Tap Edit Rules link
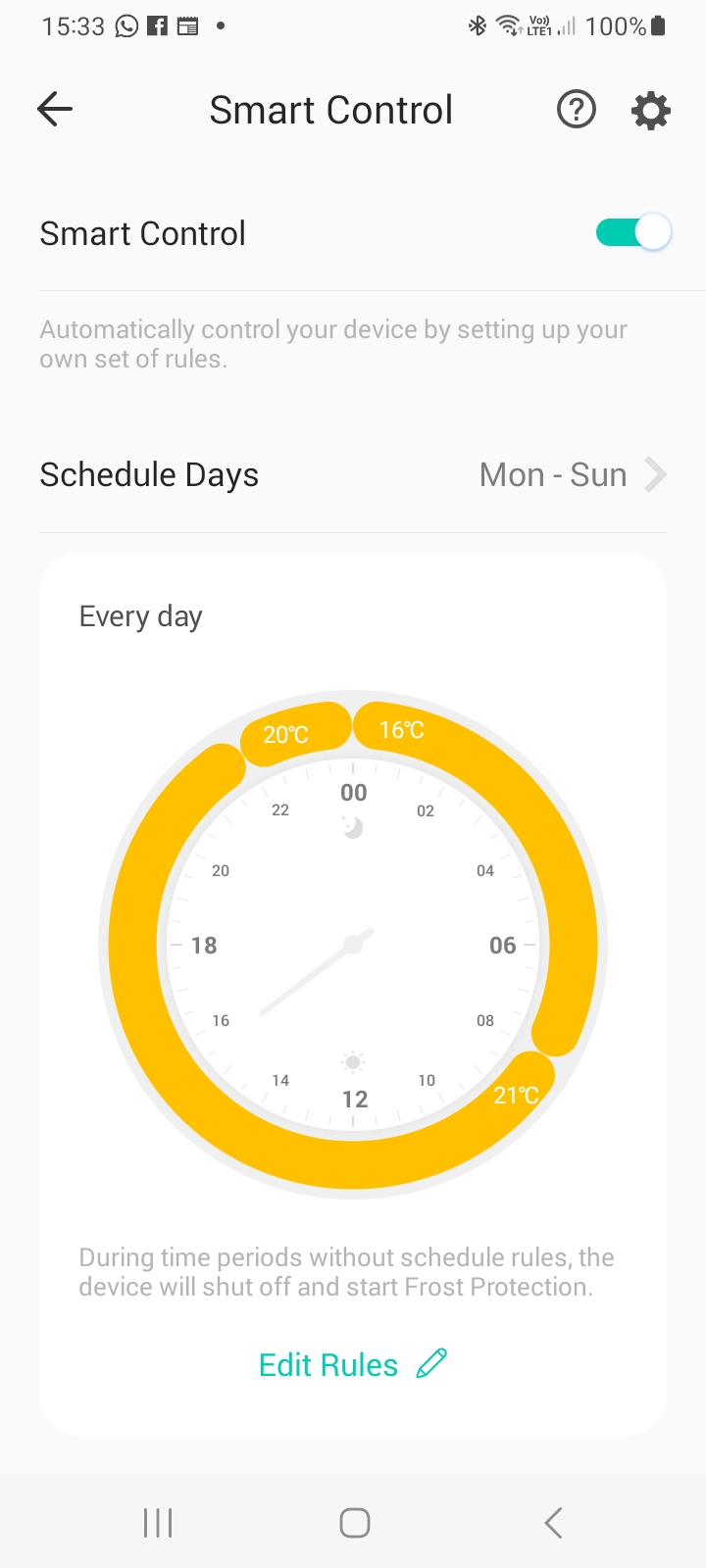The image size is (706, 1568). [x=352, y=1364]
